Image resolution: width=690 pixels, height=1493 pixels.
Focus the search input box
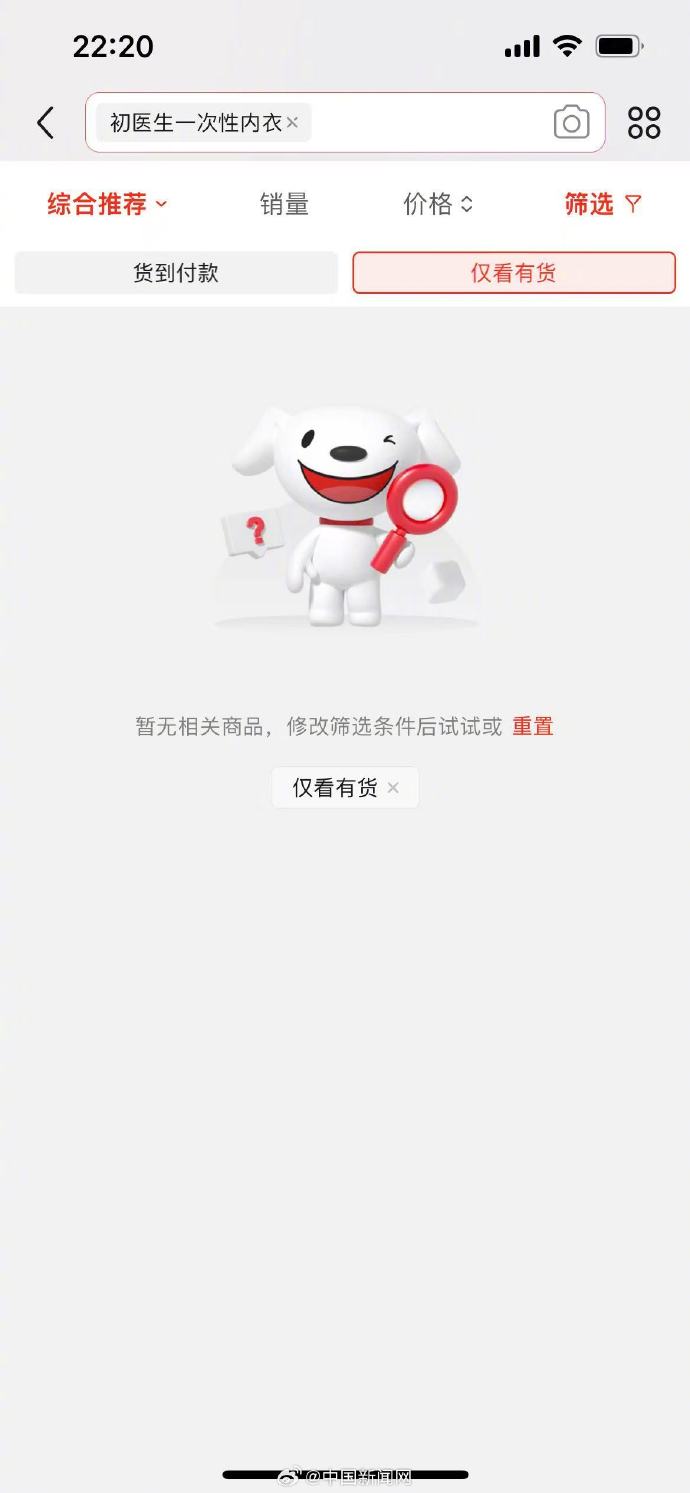[x=430, y=123]
